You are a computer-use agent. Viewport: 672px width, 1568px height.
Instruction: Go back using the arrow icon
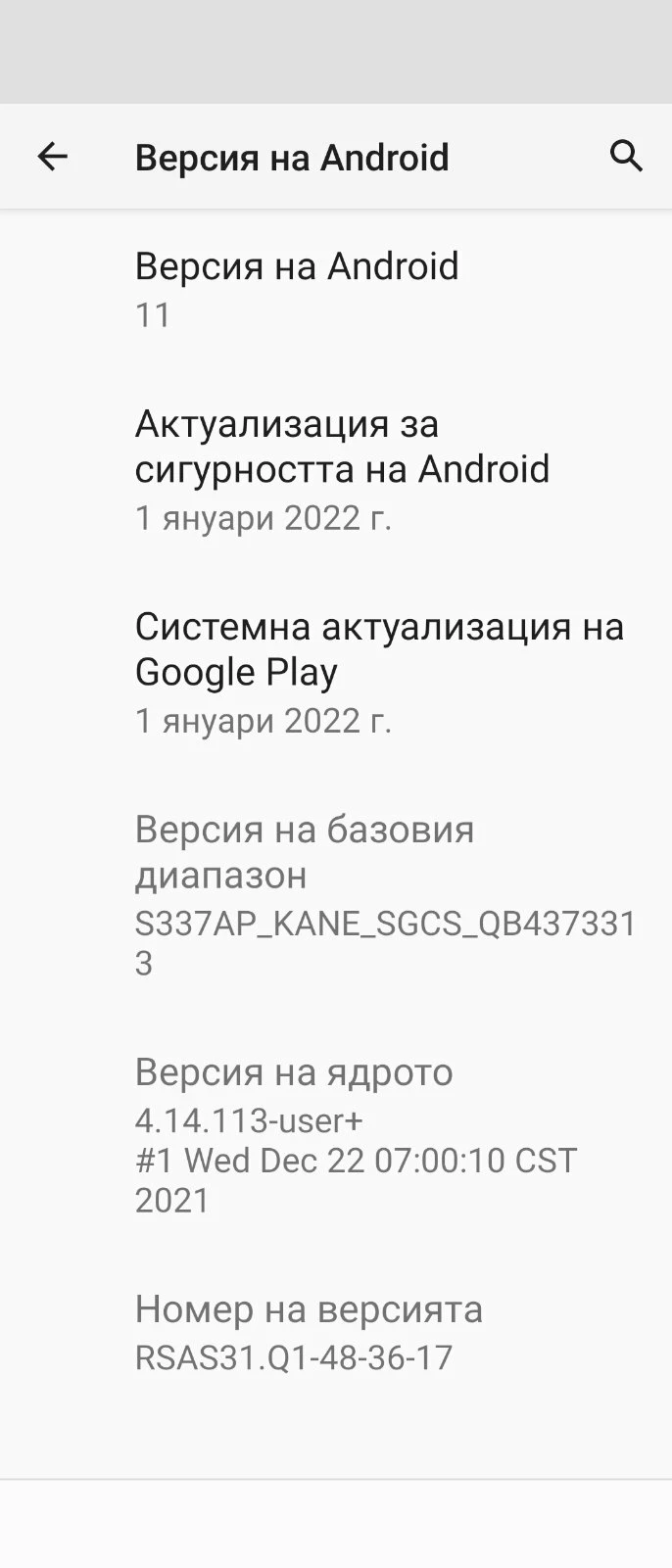pyautogui.click(x=53, y=157)
